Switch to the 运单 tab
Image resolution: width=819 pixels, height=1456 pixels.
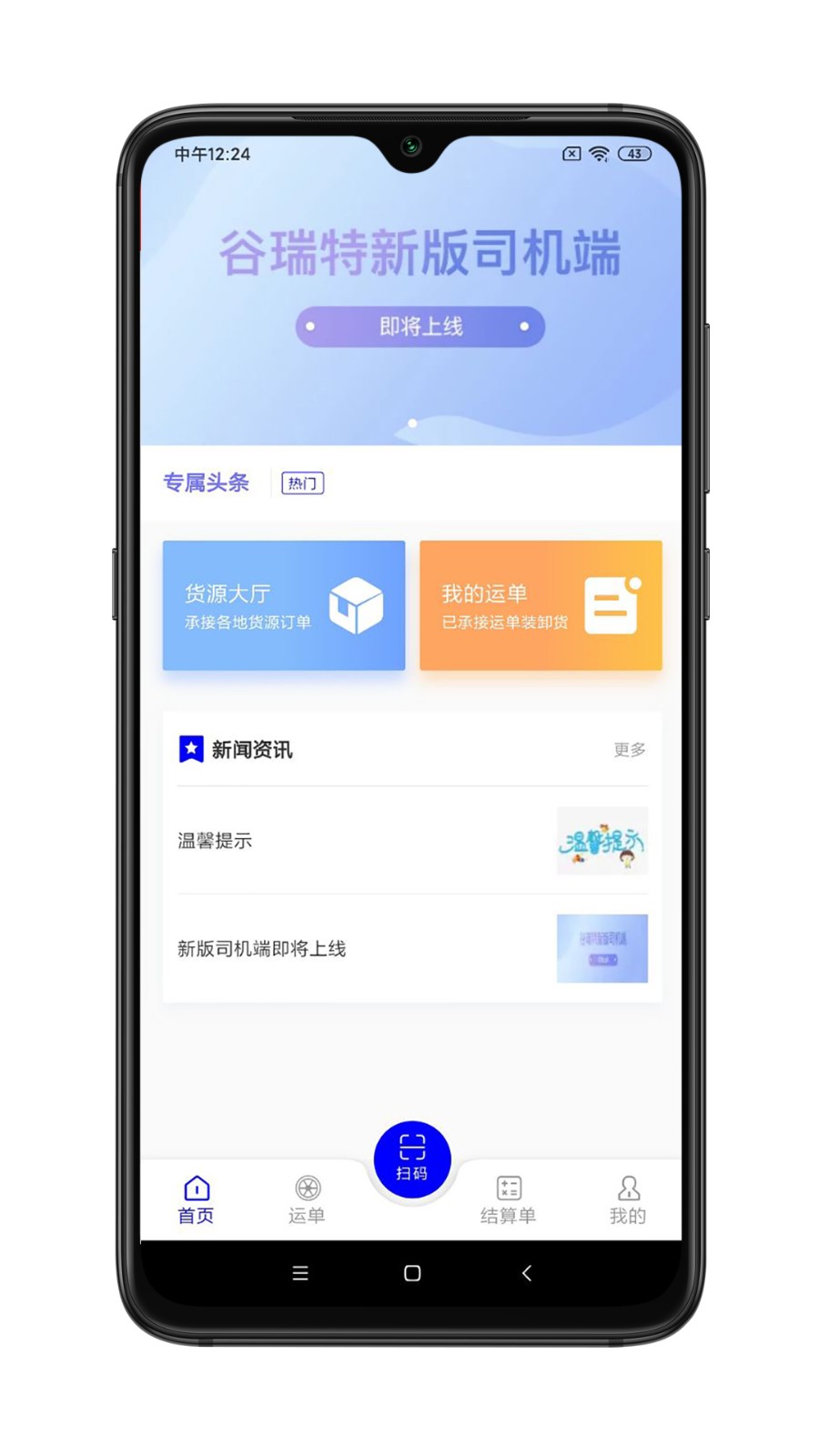[x=307, y=1199]
